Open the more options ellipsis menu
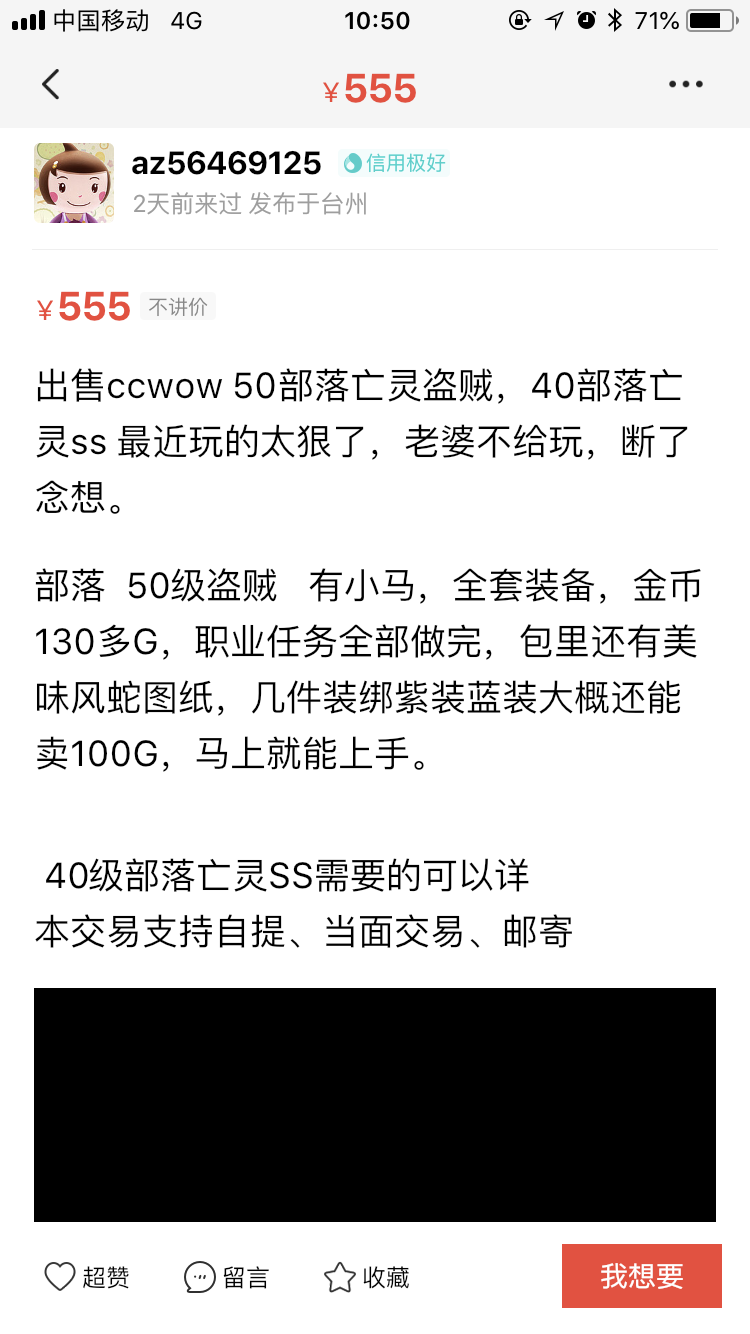This screenshot has height=1334, width=750. (x=684, y=84)
